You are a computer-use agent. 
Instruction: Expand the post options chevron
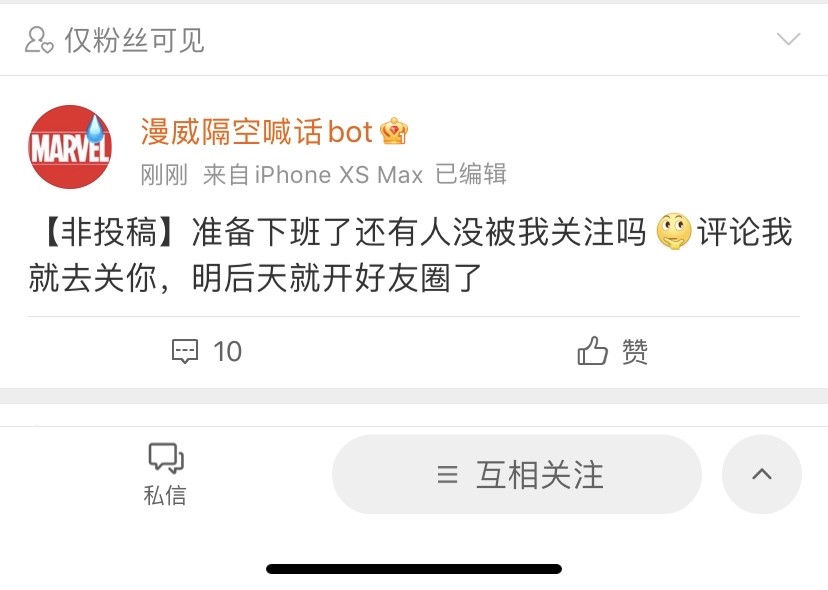(788, 40)
